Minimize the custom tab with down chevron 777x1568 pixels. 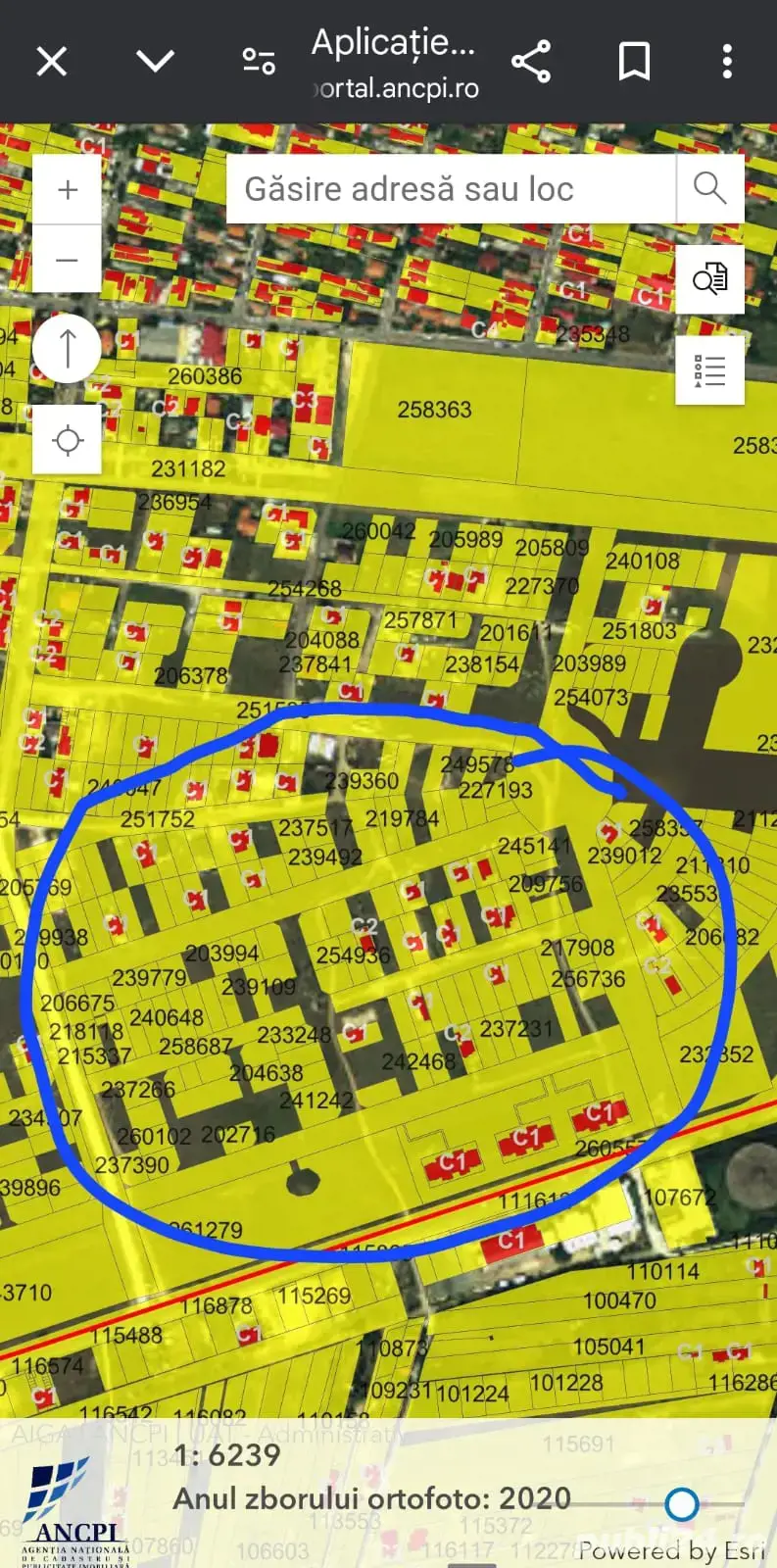click(x=155, y=62)
